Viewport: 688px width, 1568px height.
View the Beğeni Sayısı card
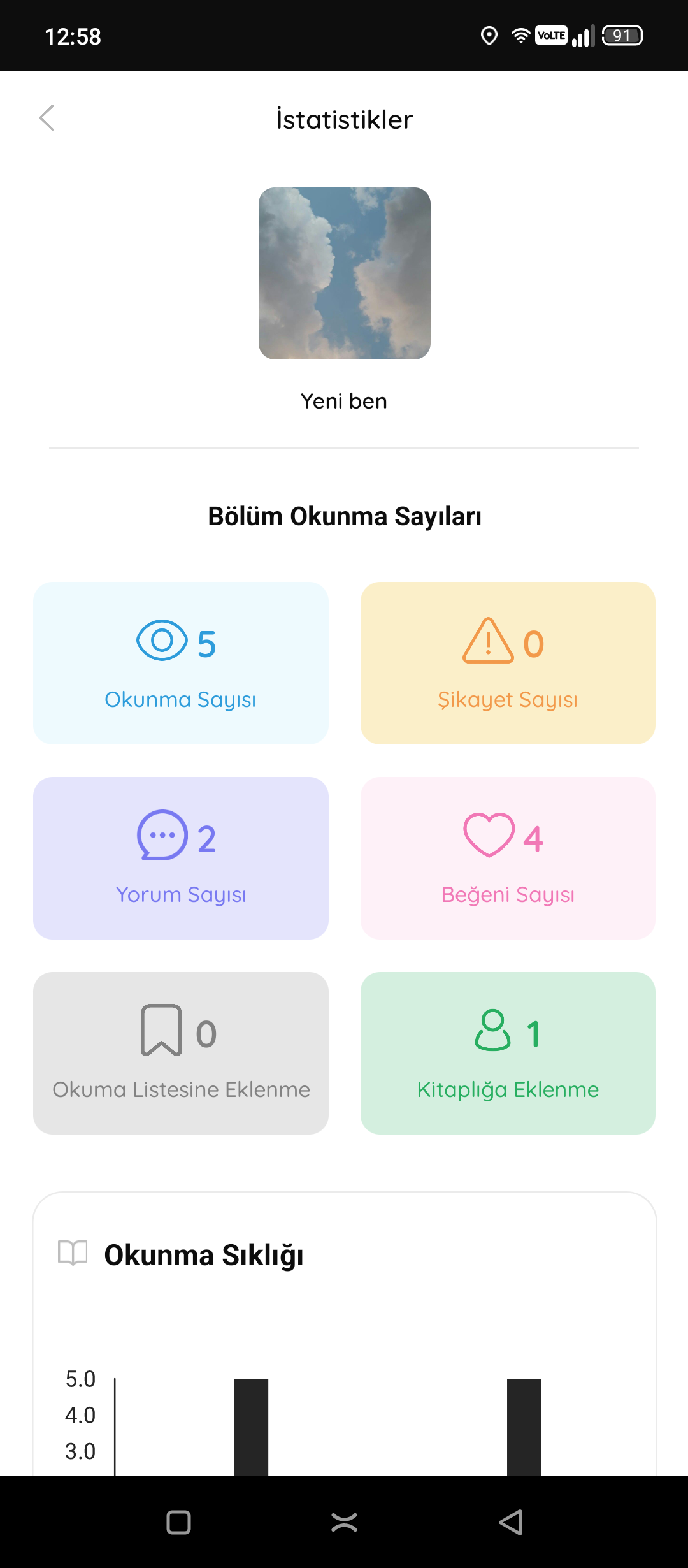click(x=508, y=858)
